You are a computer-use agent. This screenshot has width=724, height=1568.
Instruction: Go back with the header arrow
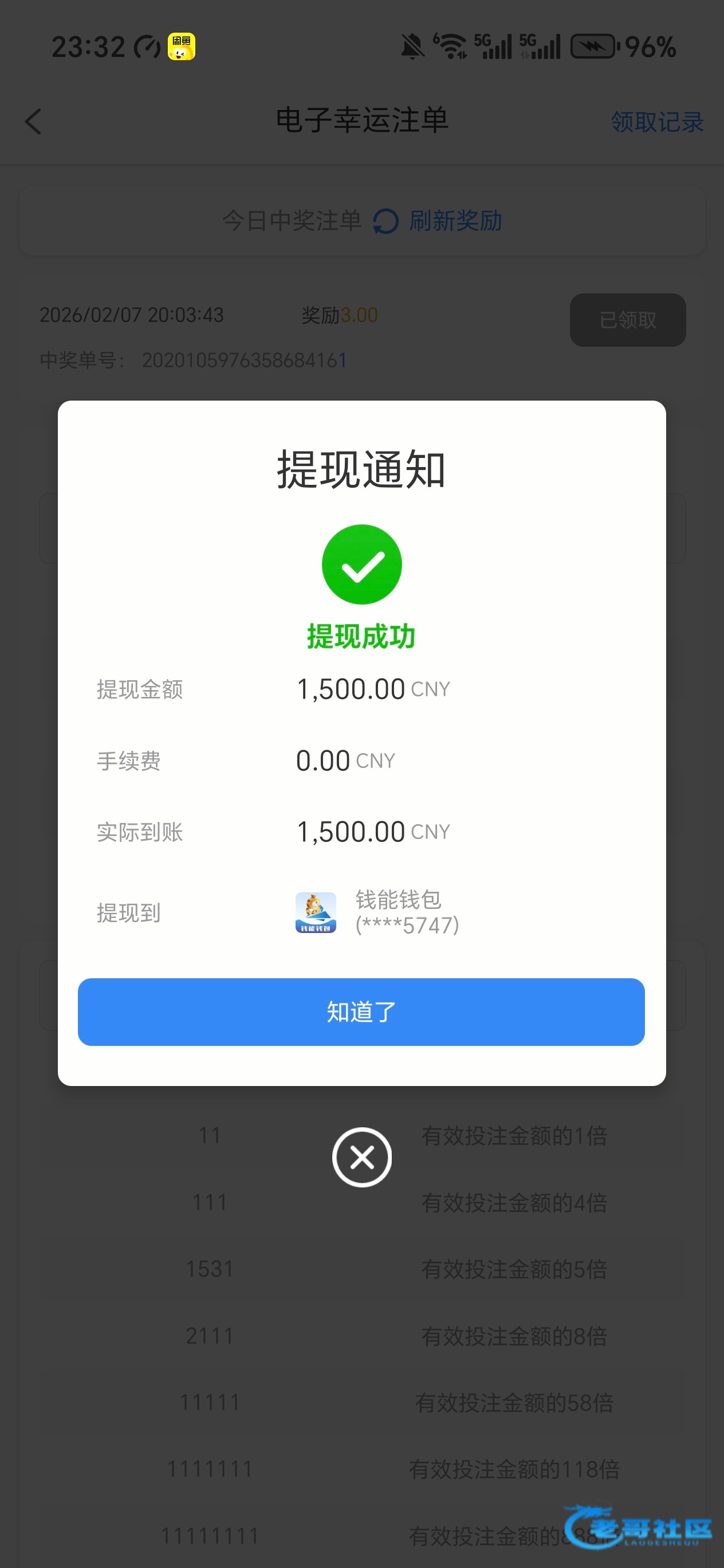coord(33,121)
